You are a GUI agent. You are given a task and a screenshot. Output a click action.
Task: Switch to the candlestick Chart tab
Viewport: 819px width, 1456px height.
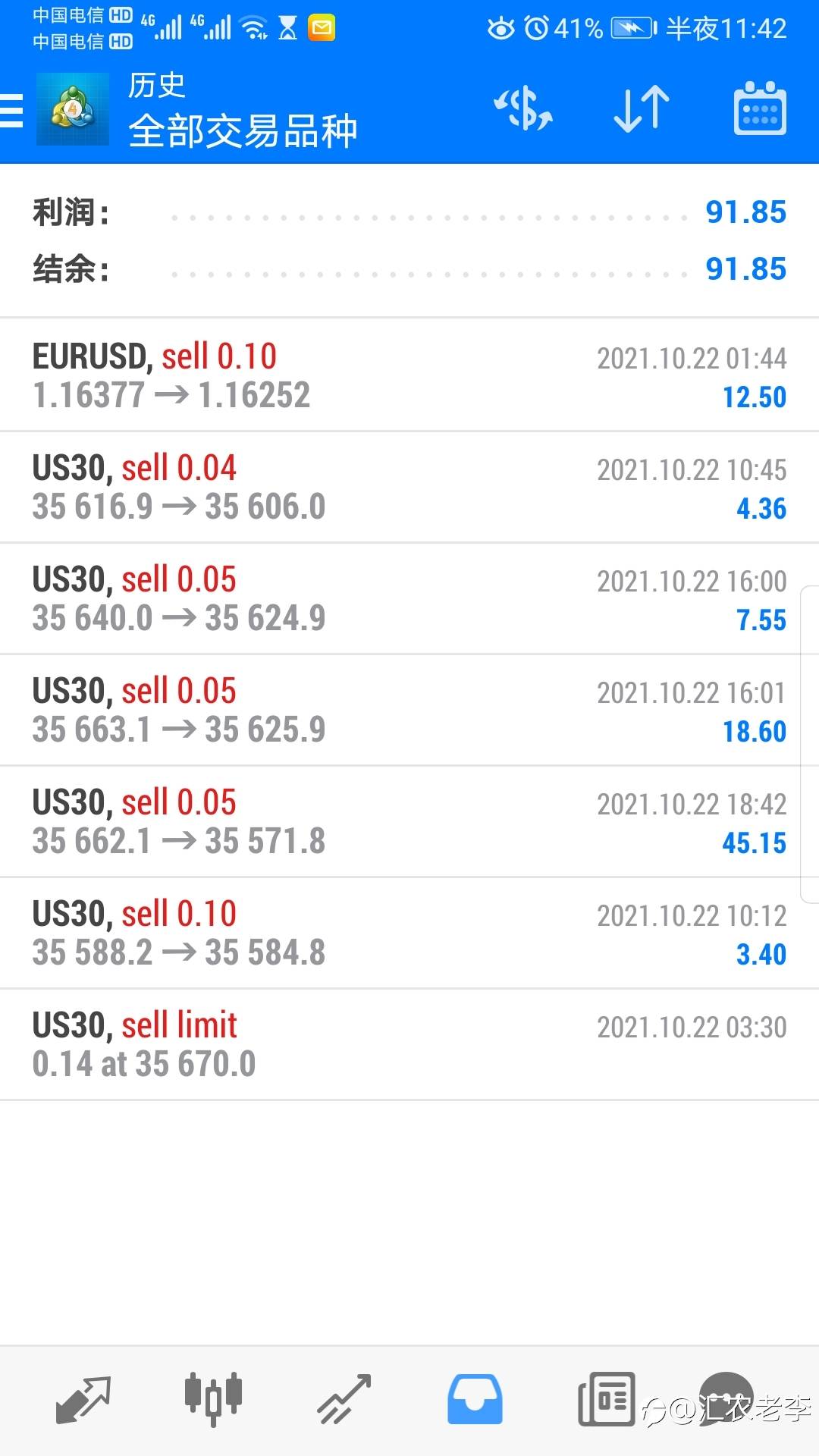pos(213,1399)
